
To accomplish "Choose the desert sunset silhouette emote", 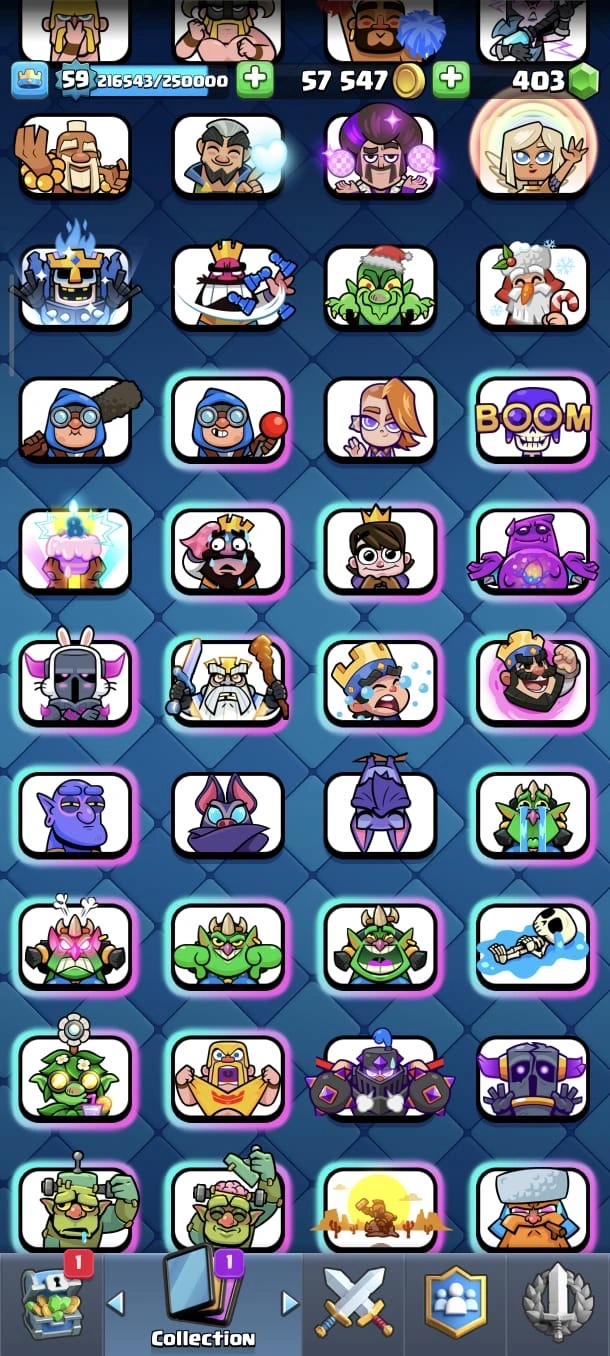I will tap(380, 1208).
